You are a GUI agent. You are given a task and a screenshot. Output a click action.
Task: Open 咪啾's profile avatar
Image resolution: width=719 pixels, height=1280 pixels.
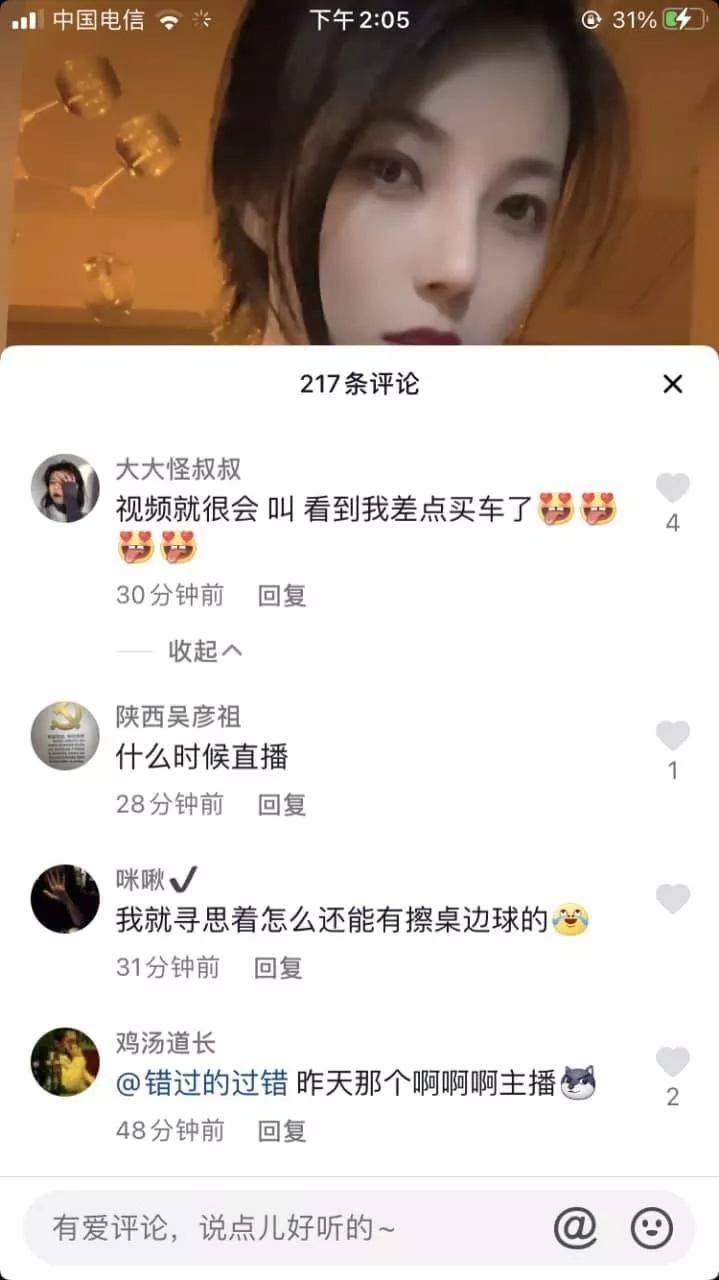point(65,899)
